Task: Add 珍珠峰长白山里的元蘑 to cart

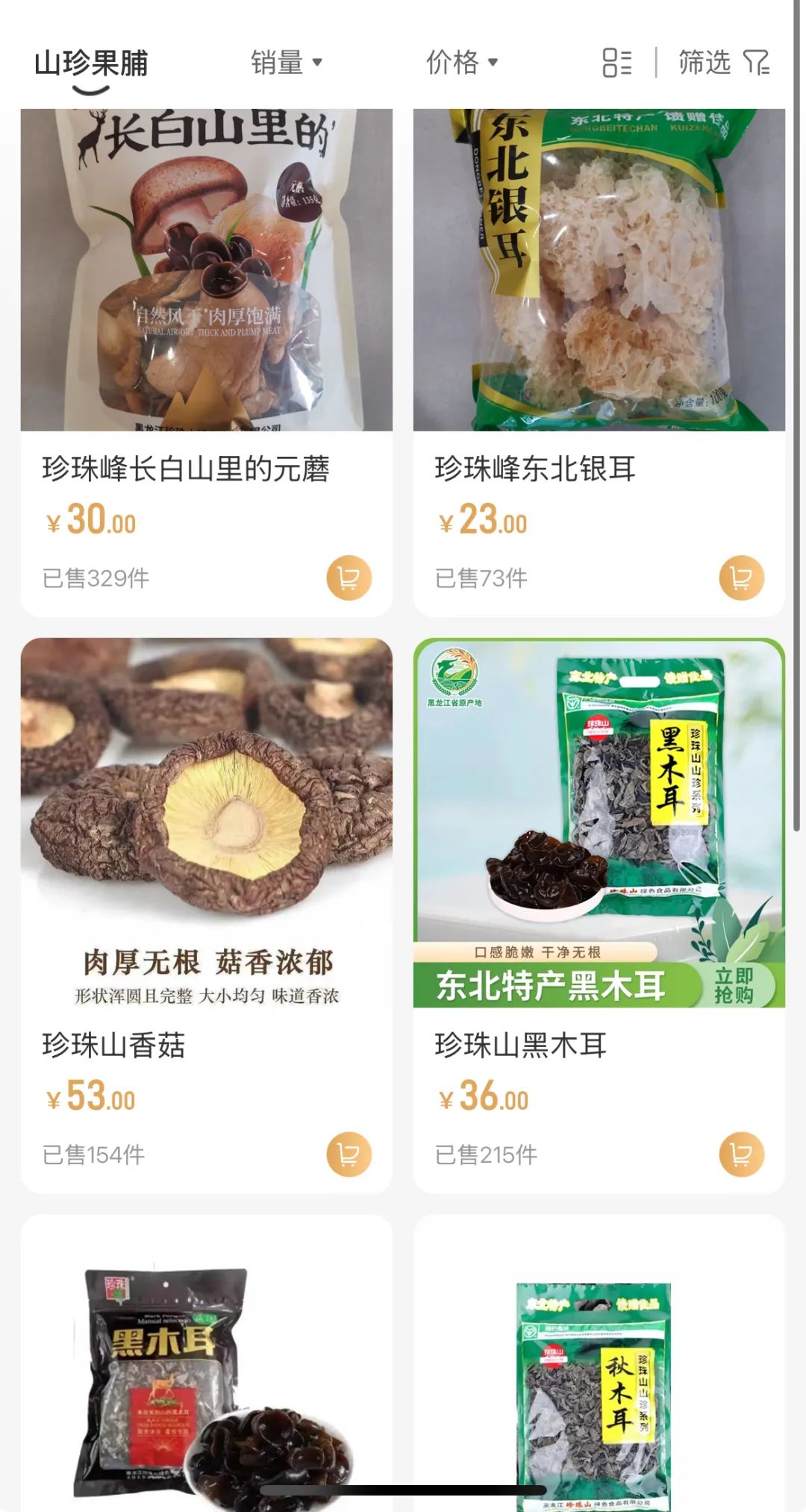Action: [349, 578]
